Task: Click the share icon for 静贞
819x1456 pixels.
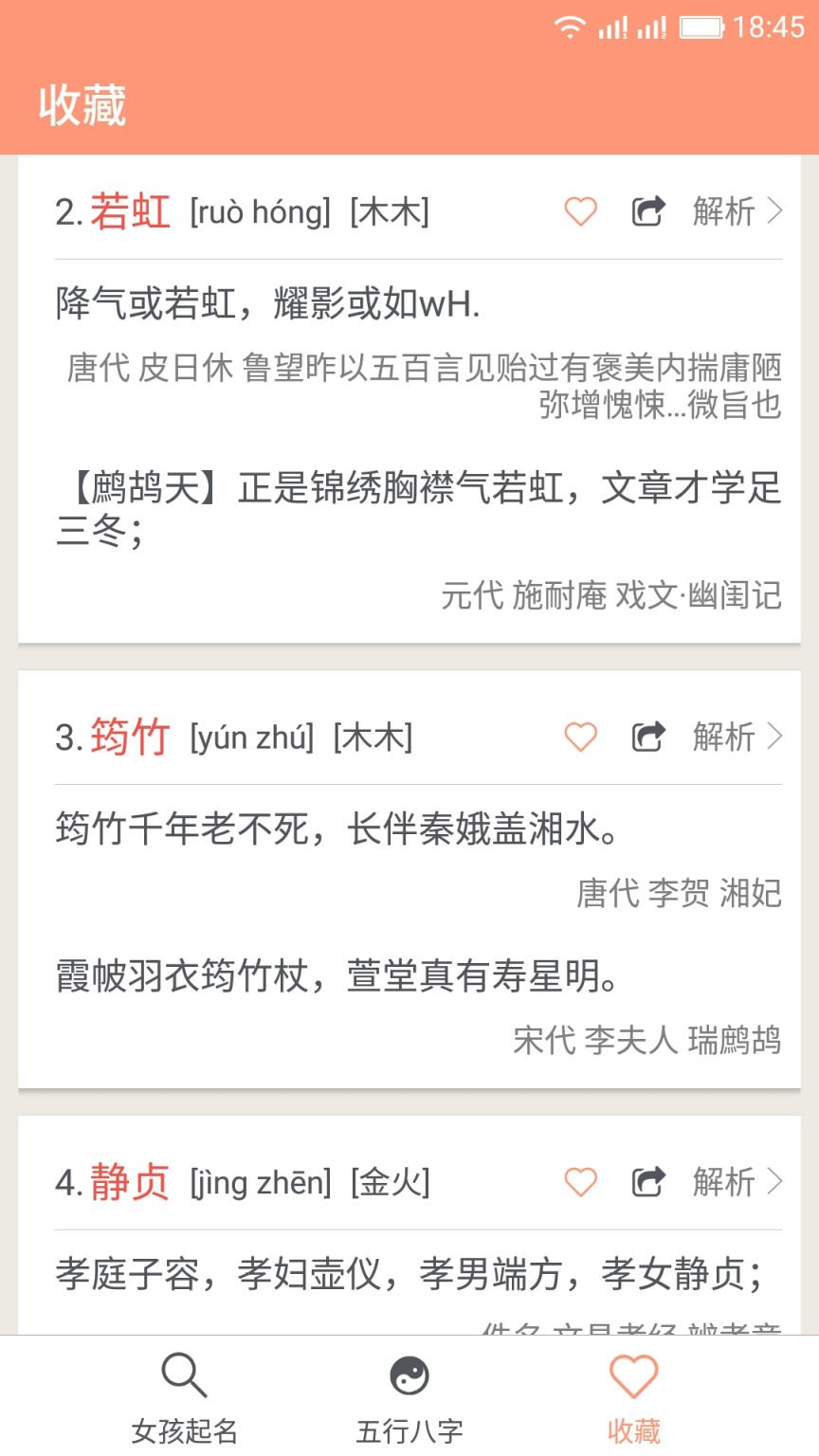Action: 647,1183
